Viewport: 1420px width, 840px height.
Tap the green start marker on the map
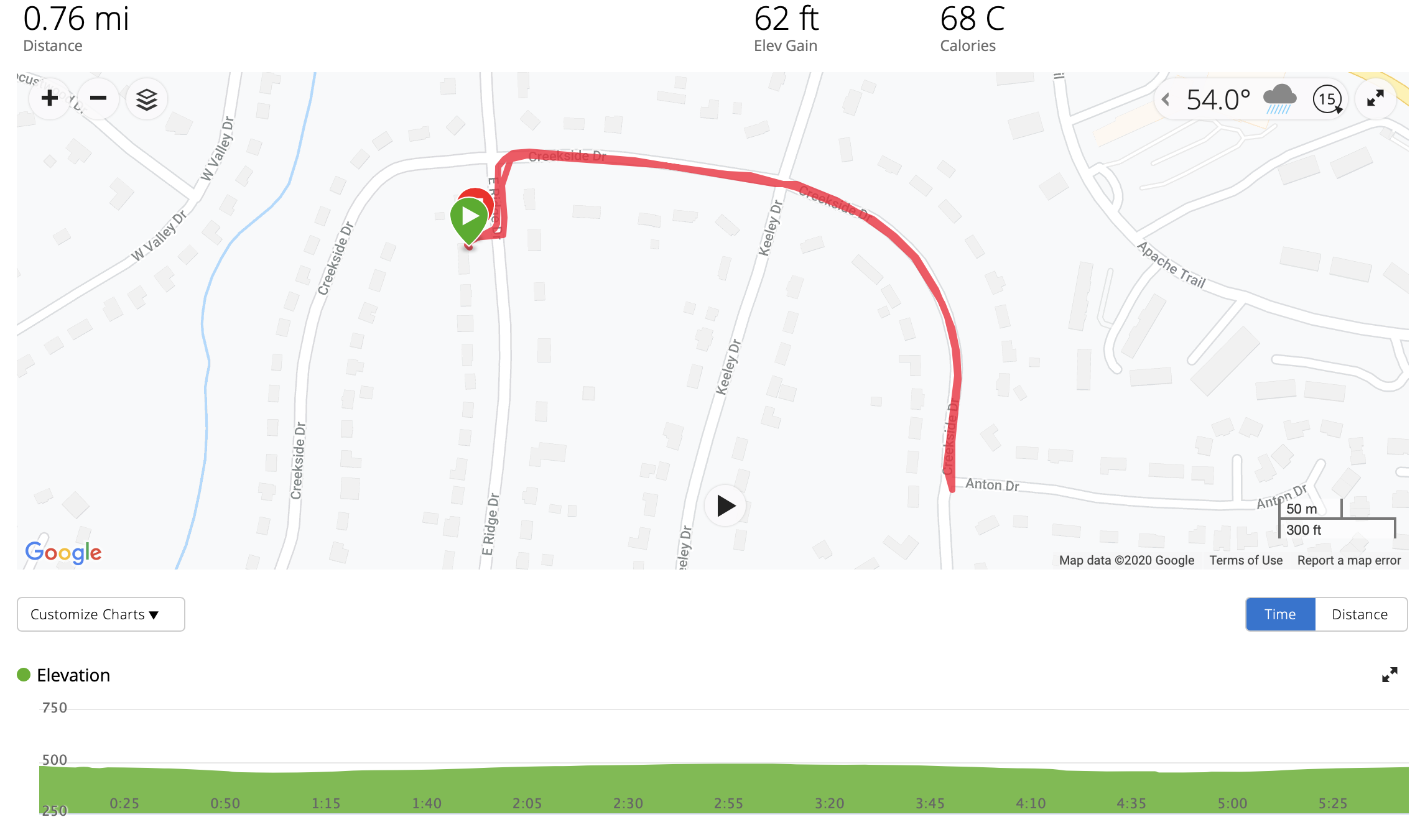point(469,218)
